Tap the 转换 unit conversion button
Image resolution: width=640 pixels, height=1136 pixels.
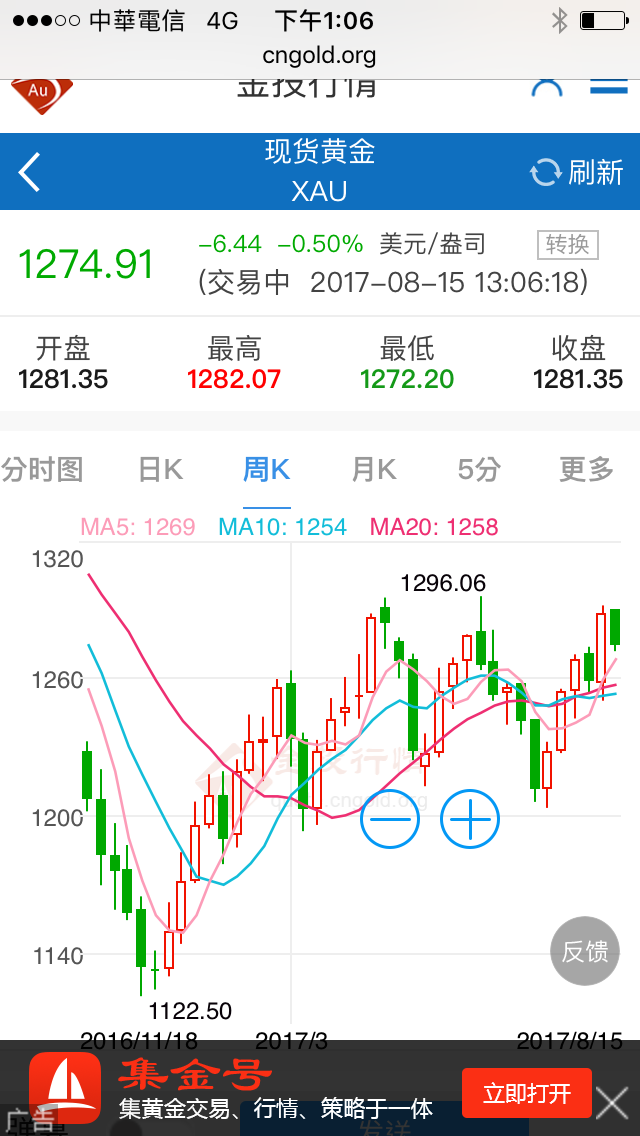(x=567, y=244)
